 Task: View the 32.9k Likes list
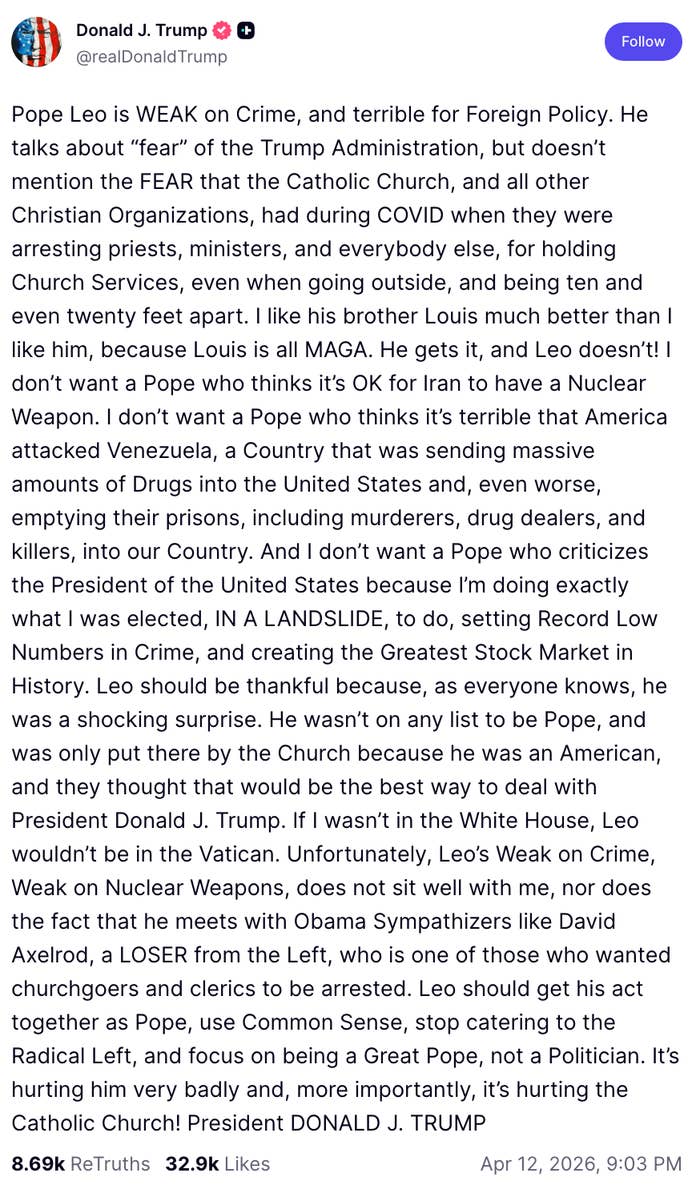click(217, 1164)
